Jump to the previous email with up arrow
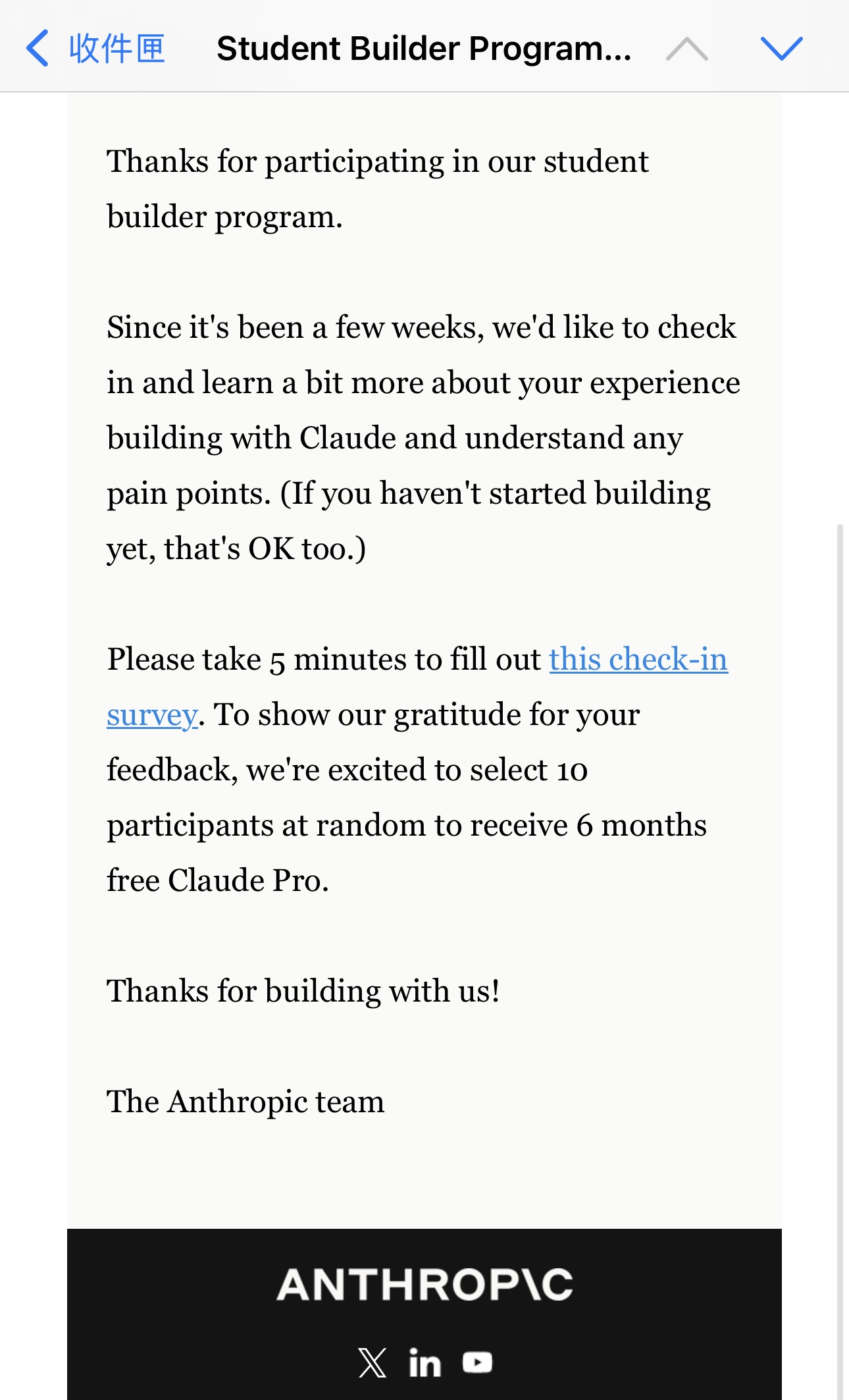 click(686, 49)
